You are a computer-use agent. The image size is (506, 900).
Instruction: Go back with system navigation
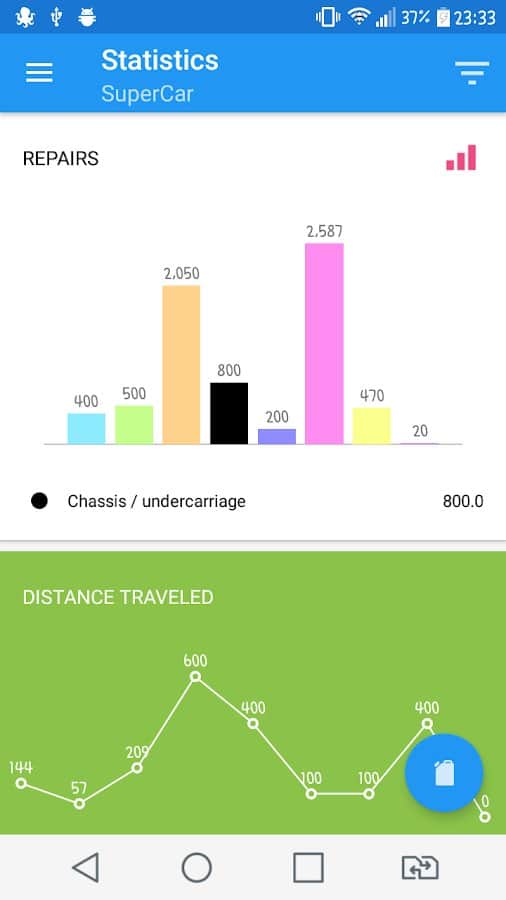tap(86, 867)
